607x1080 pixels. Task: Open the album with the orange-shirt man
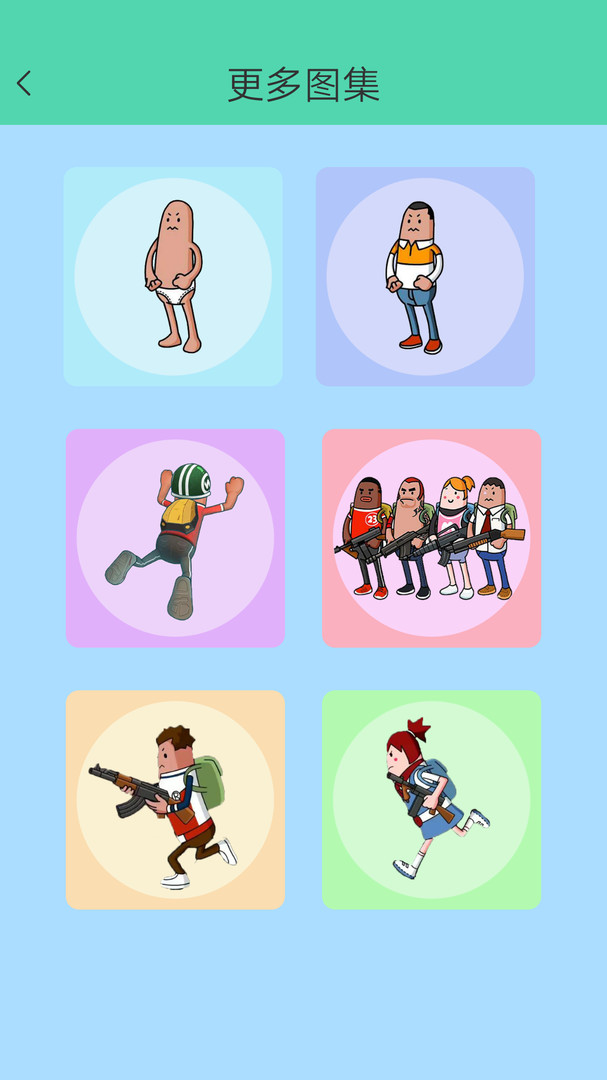tap(425, 277)
